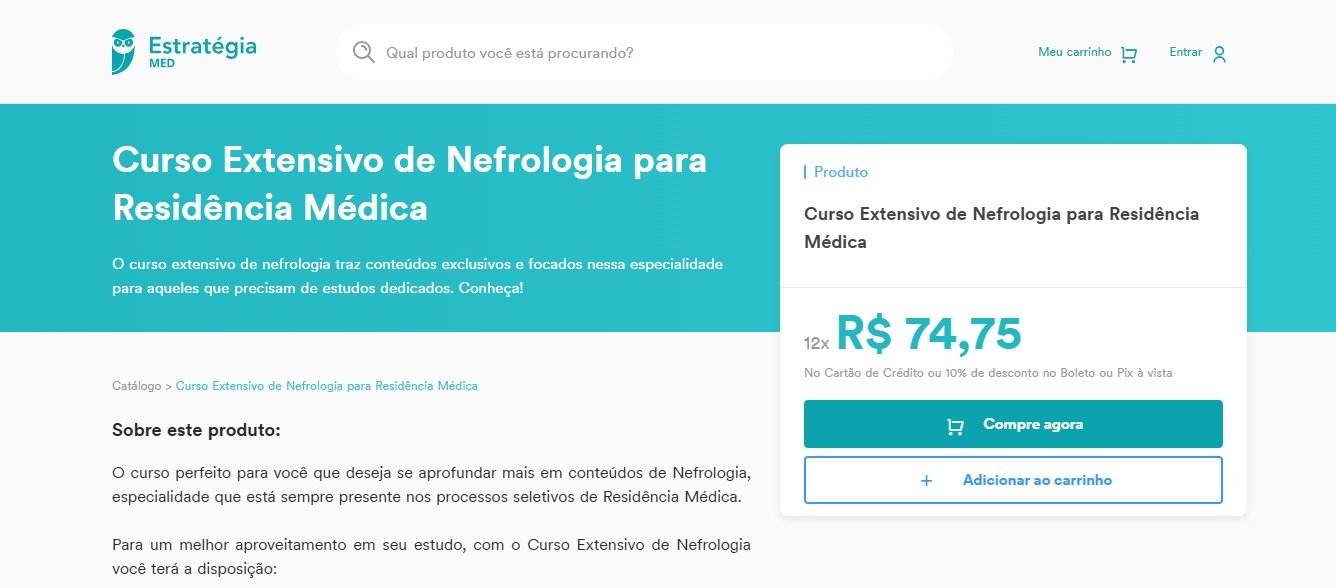Open the Estratégia MED home logo
The height and width of the screenshot is (588, 1336).
tap(185, 52)
